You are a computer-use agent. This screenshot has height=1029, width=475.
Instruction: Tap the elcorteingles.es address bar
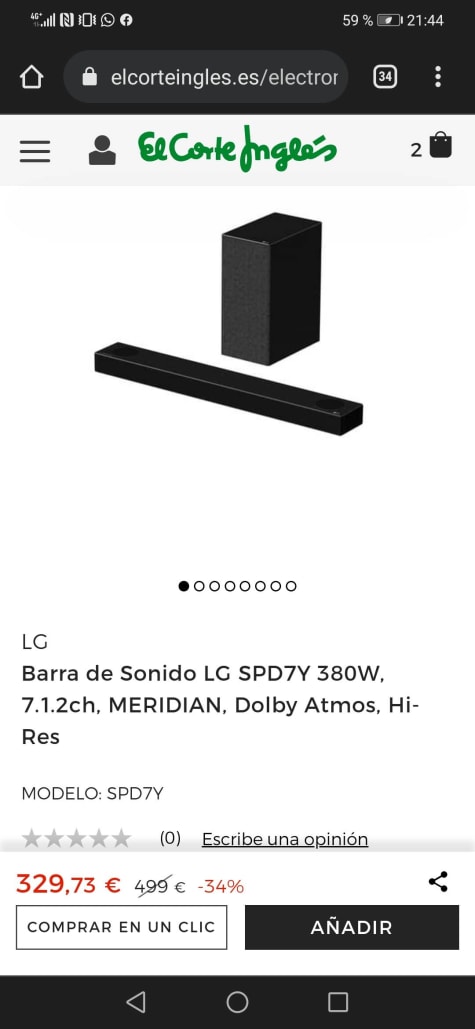tap(206, 77)
